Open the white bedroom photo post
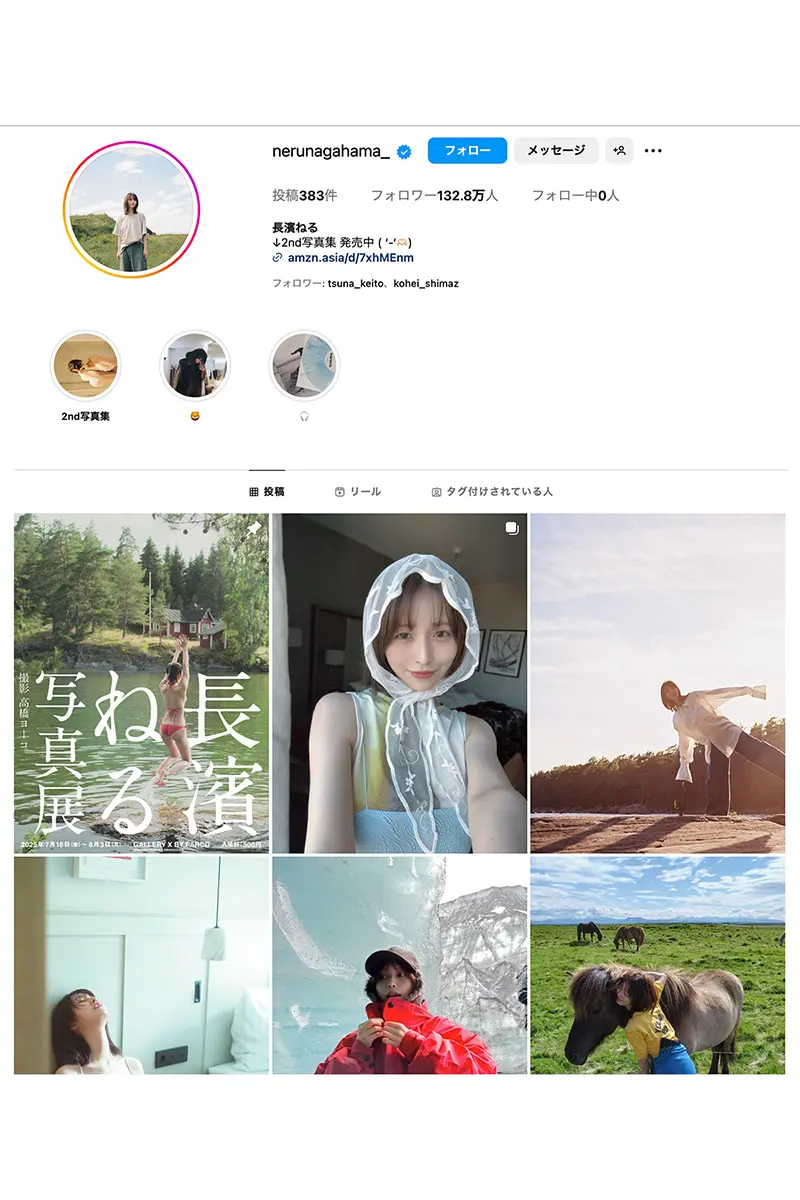 coord(141,965)
